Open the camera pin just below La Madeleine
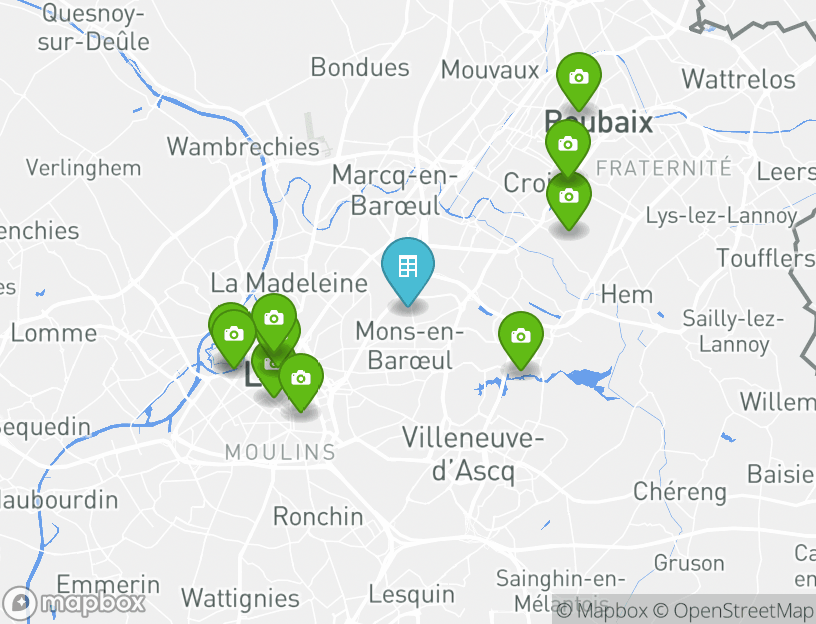The image size is (816, 624). pyautogui.click(x=274, y=318)
